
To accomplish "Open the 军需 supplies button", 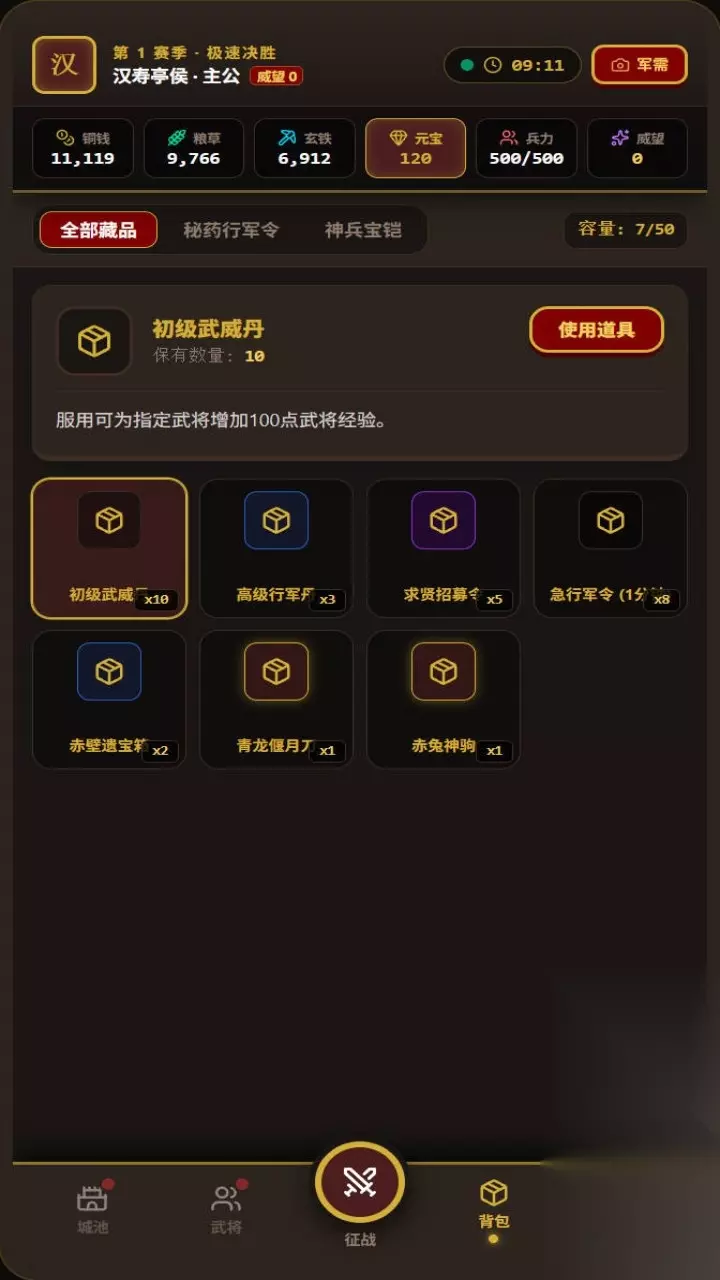I will [639, 65].
